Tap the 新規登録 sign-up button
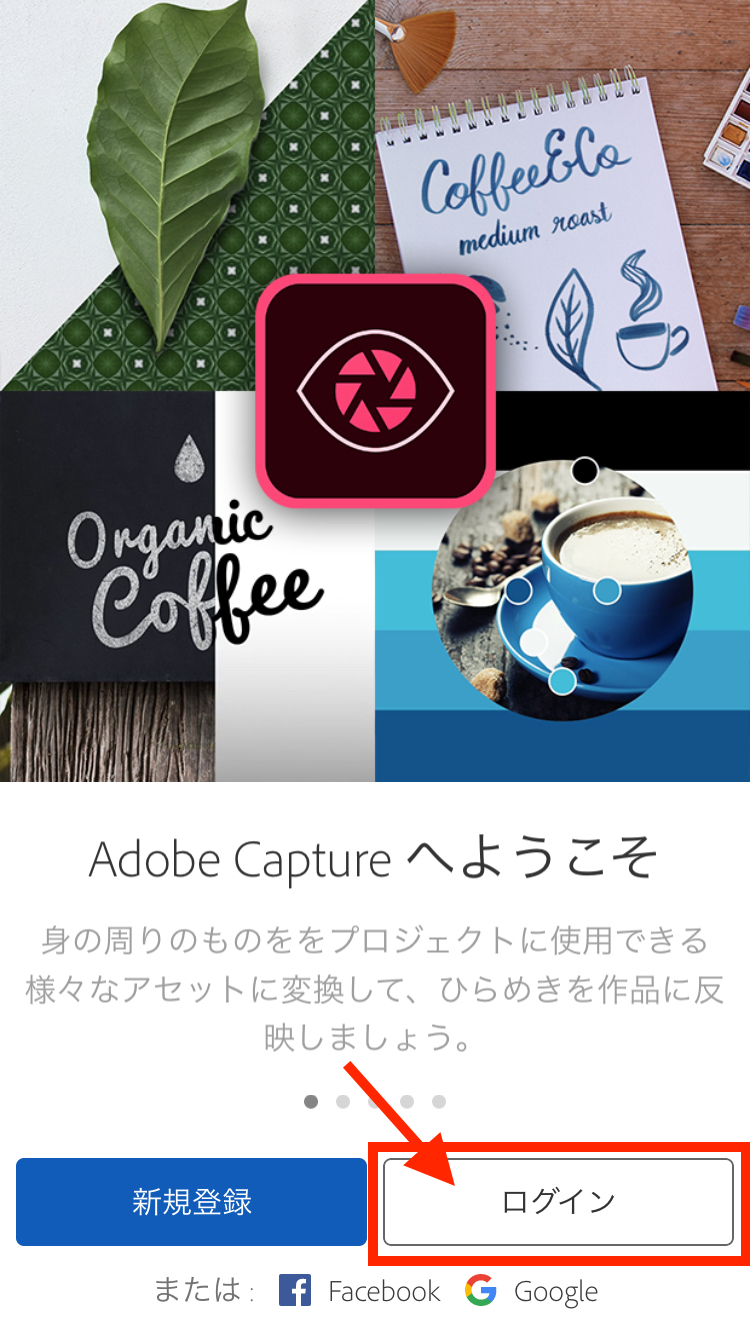The width and height of the screenshot is (750, 1334). coord(191,1201)
